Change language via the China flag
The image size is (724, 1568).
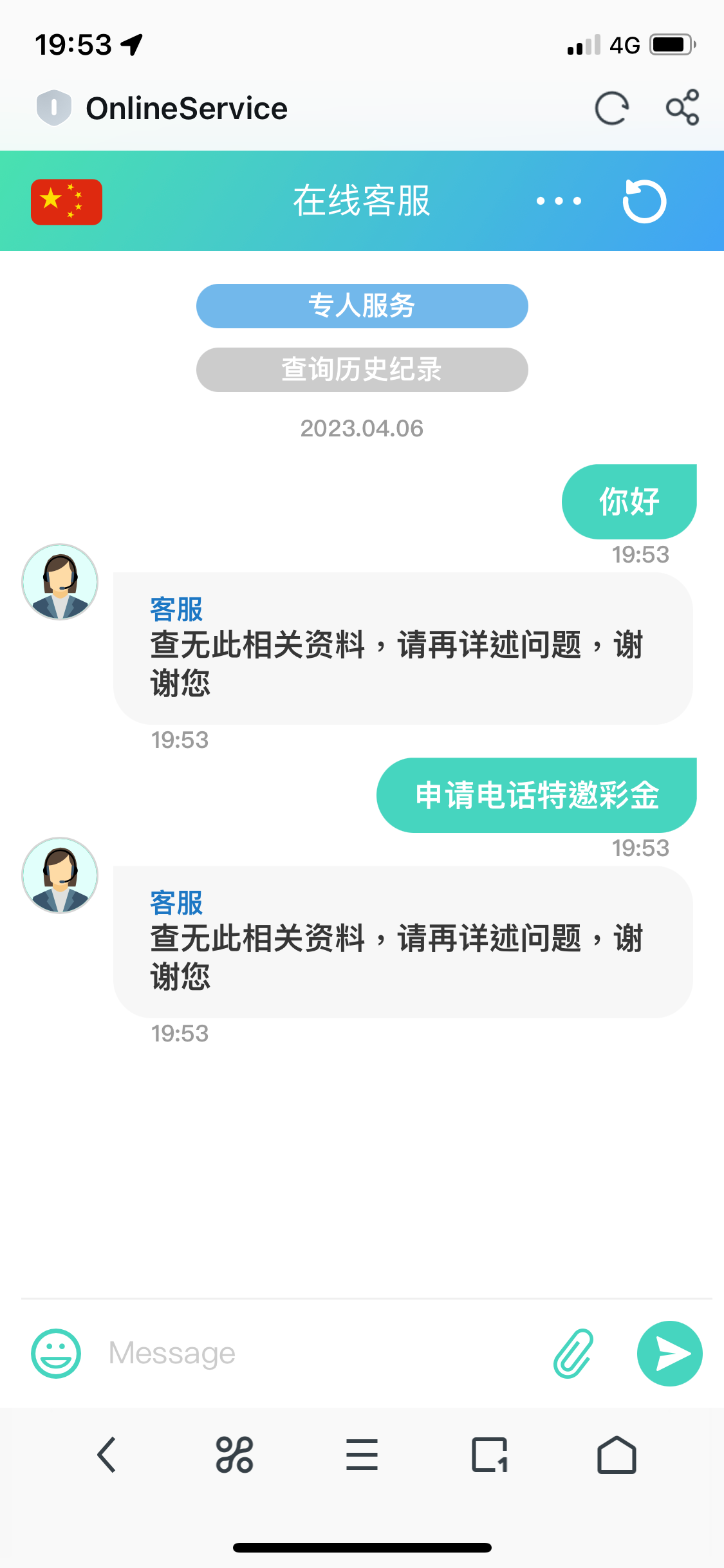[66, 201]
